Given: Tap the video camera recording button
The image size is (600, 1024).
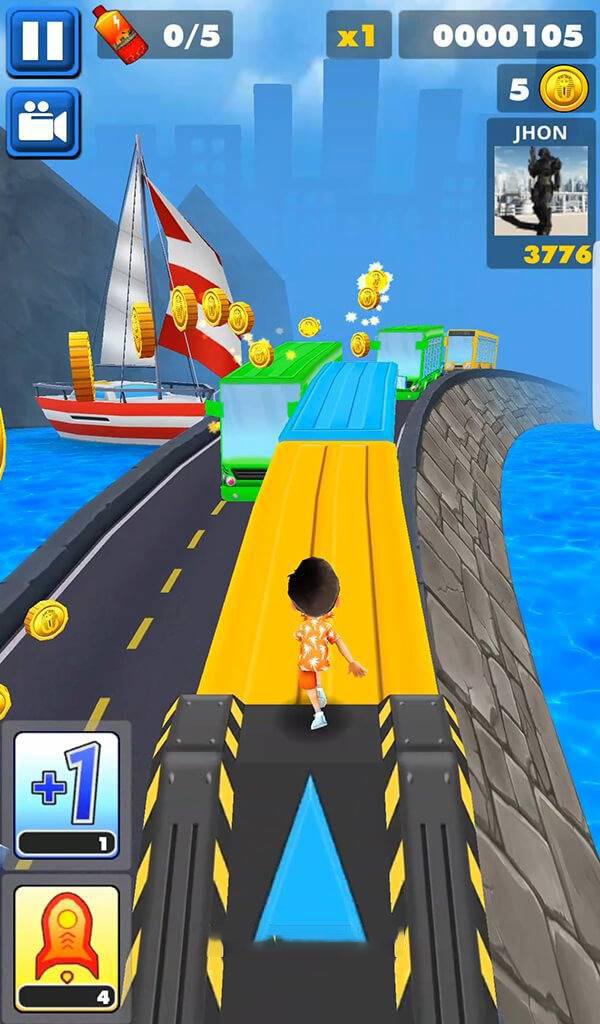Looking at the screenshot, I should [42, 123].
